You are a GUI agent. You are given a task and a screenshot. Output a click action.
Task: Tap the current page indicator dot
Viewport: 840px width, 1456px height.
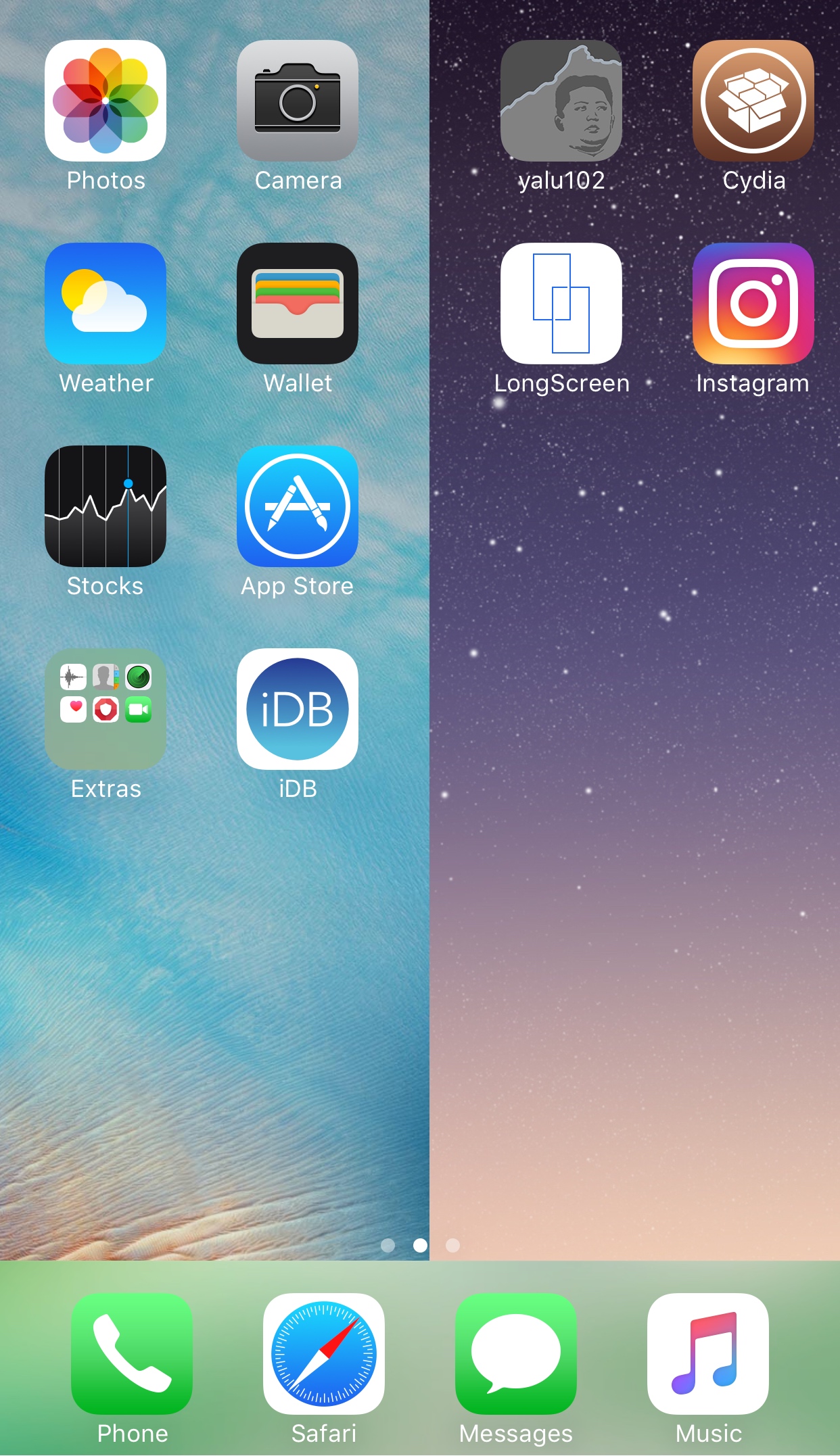point(420,1246)
